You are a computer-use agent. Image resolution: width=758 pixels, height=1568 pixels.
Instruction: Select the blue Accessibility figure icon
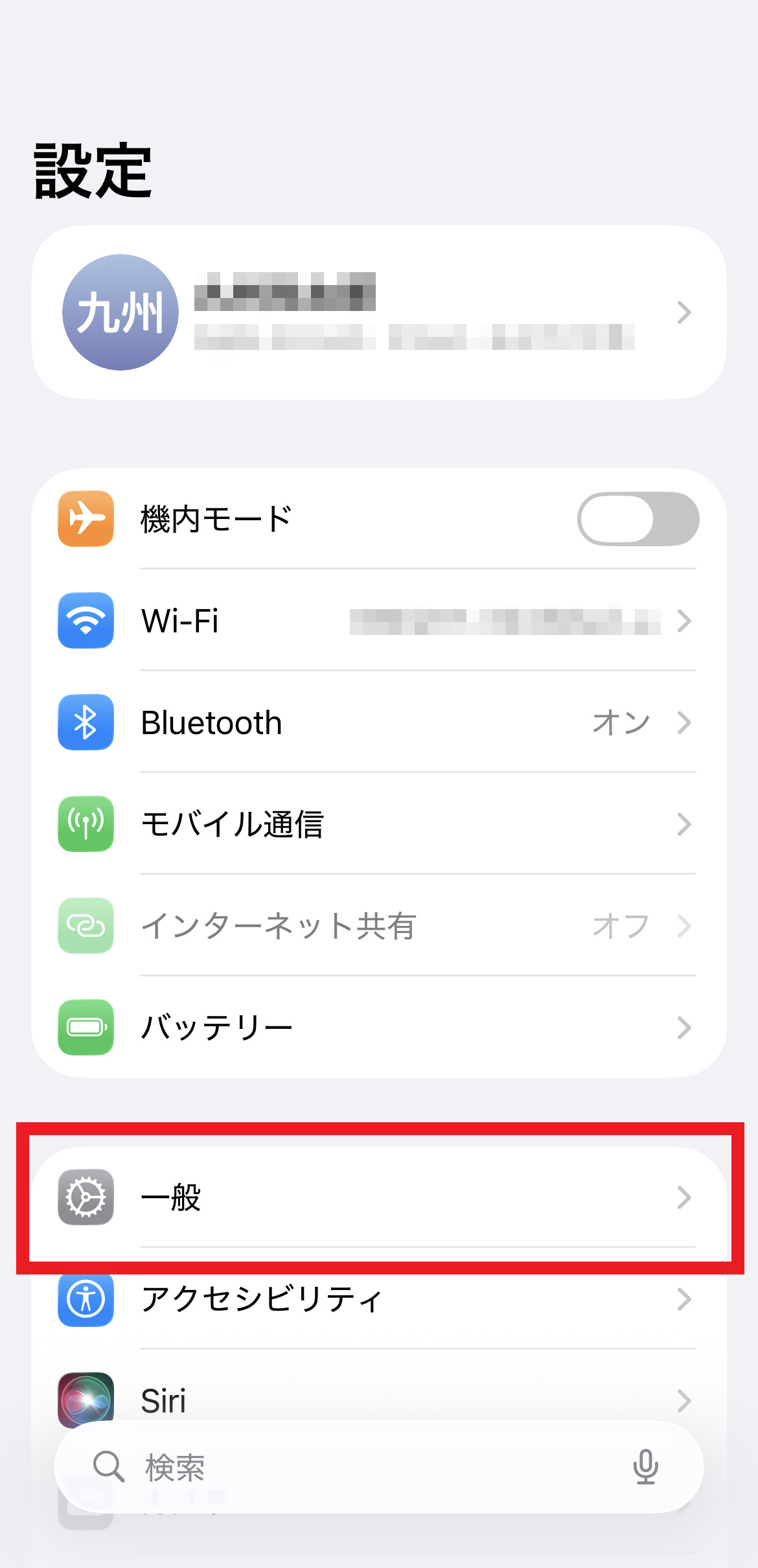pyautogui.click(x=86, y=1299)
